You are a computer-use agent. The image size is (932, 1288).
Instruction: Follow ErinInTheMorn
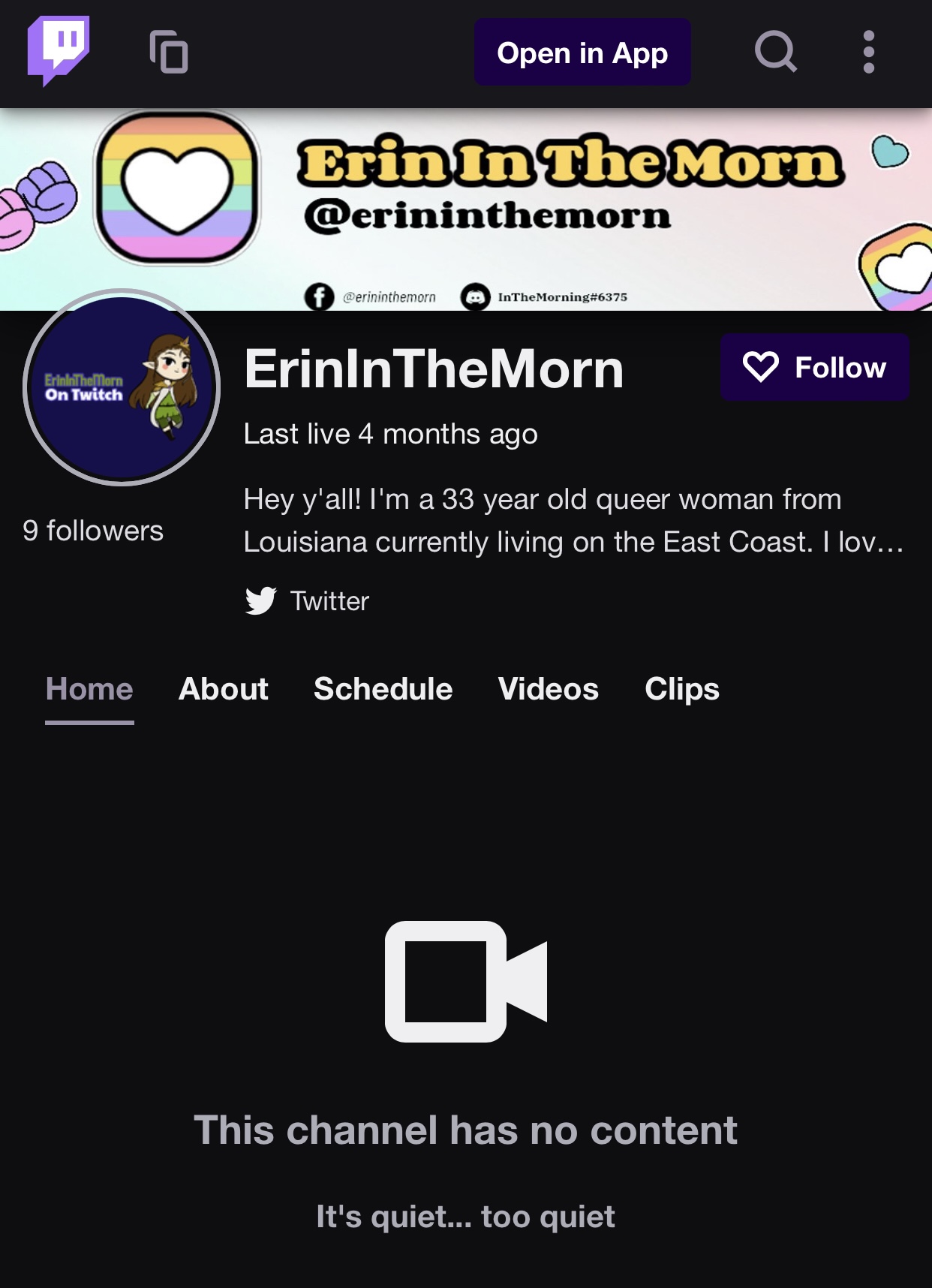tap(815, 367)
